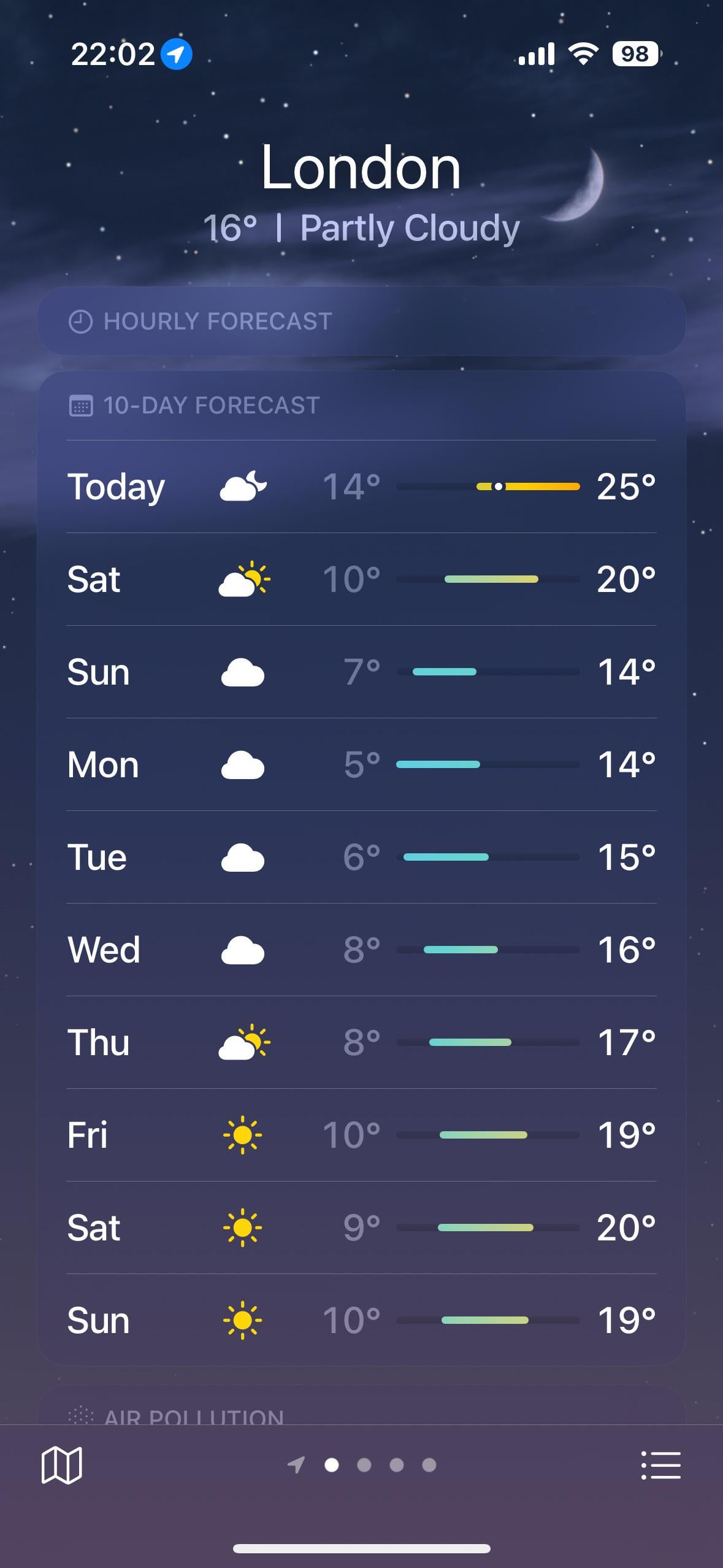Open the saved locations list

tap(660, 1465)
